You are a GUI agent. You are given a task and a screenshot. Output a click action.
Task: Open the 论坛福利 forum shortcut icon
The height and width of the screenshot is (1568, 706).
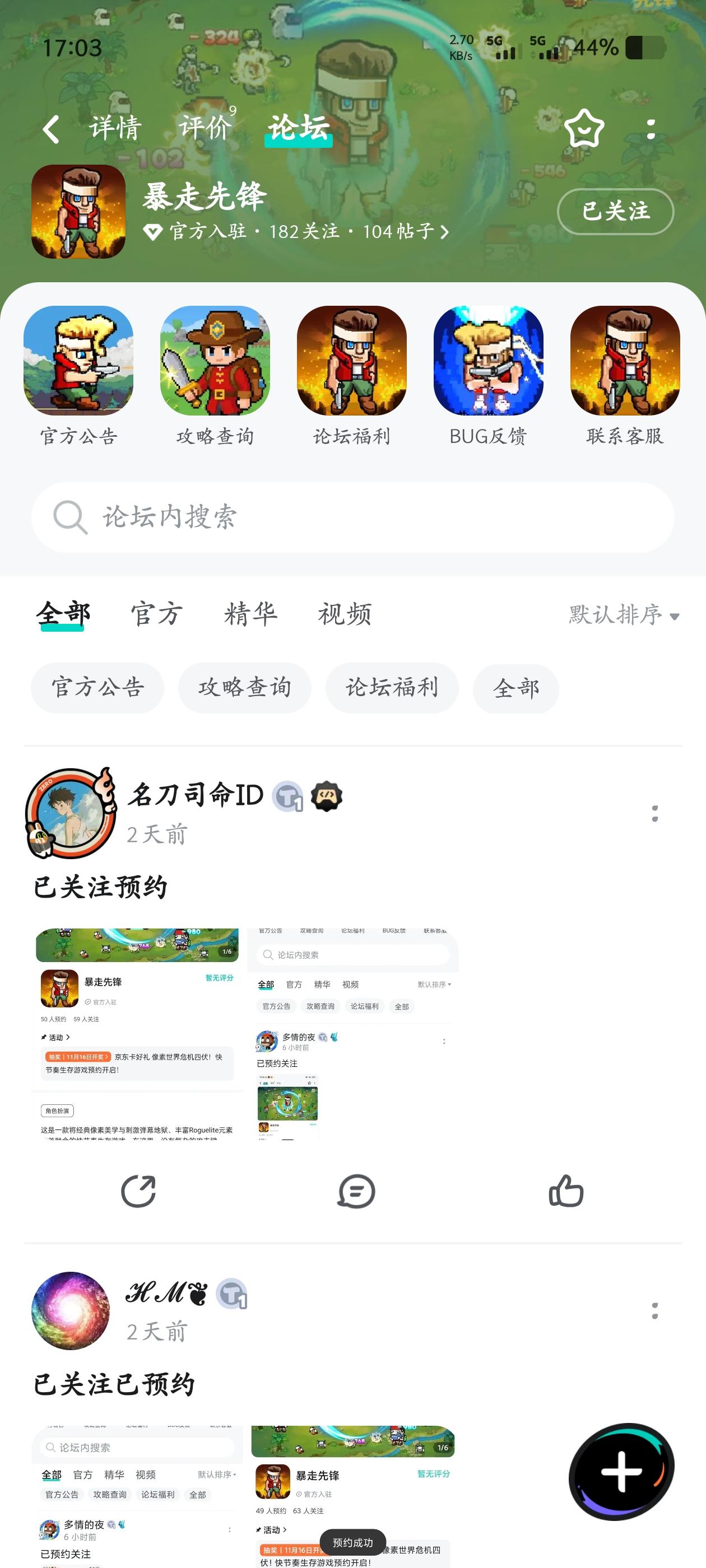point(352,363)
